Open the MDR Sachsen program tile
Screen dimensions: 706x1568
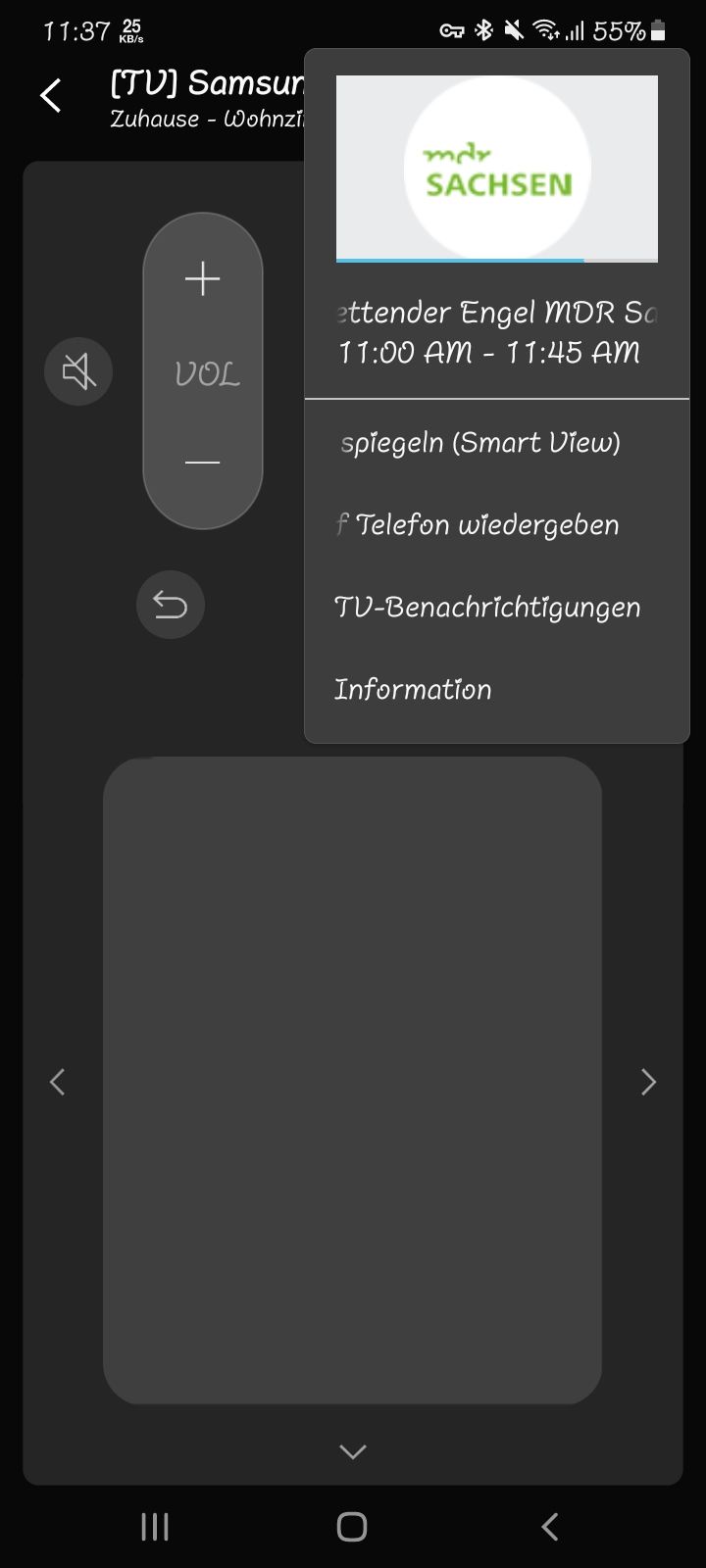497,169
